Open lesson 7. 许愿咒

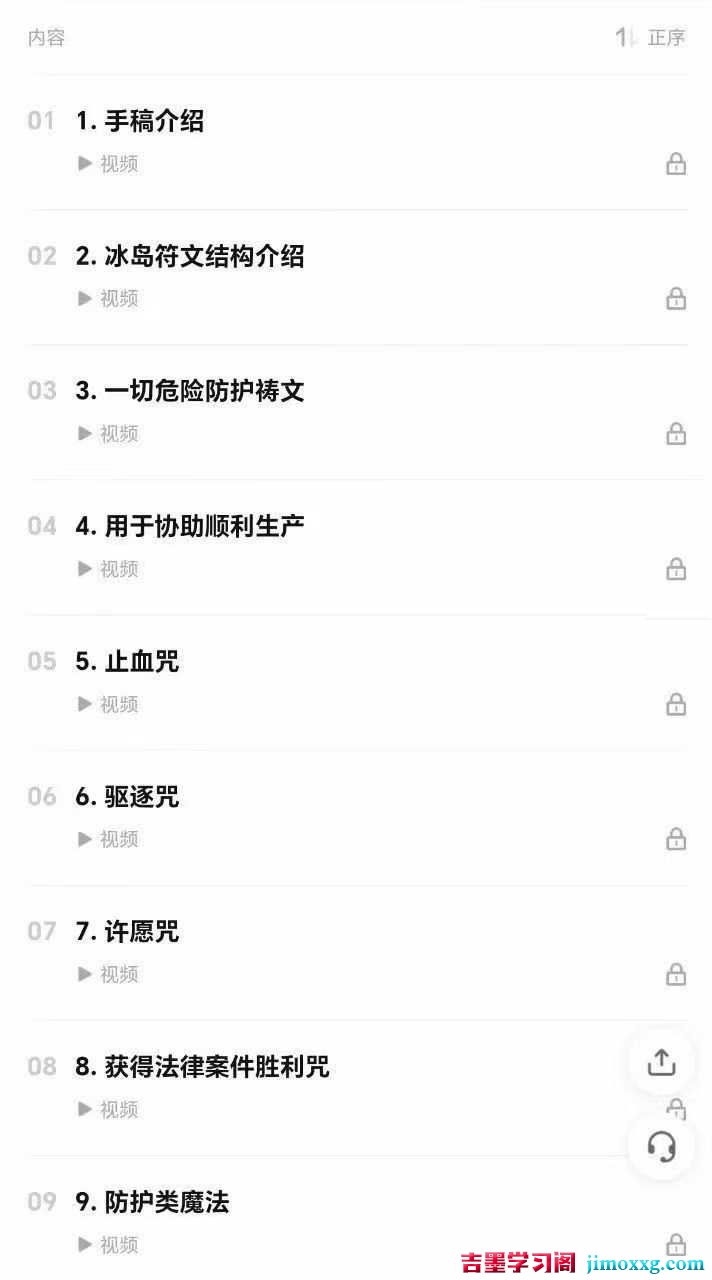pyautogui.click(x=128, y=932)
